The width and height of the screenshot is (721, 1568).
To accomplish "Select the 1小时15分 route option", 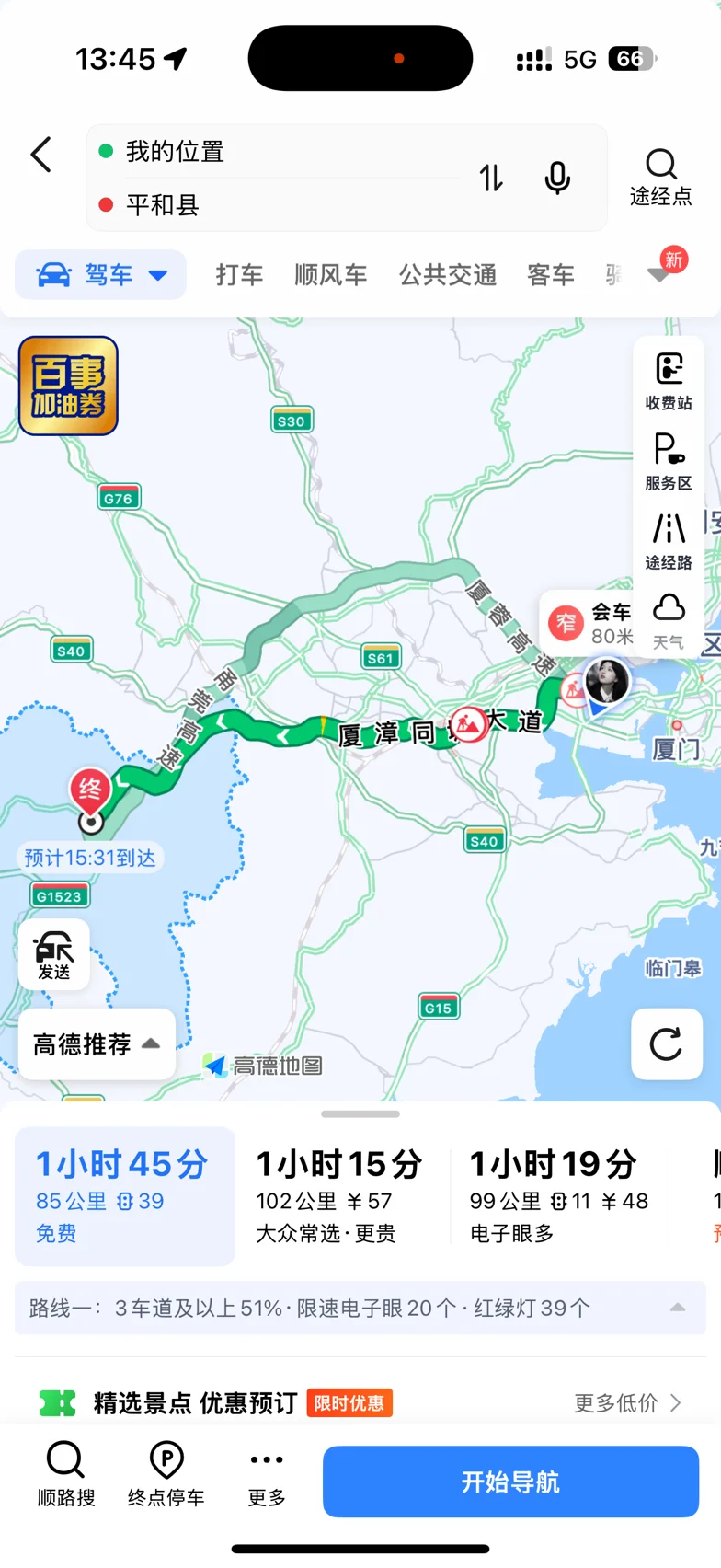I will tap(340, 1194).
